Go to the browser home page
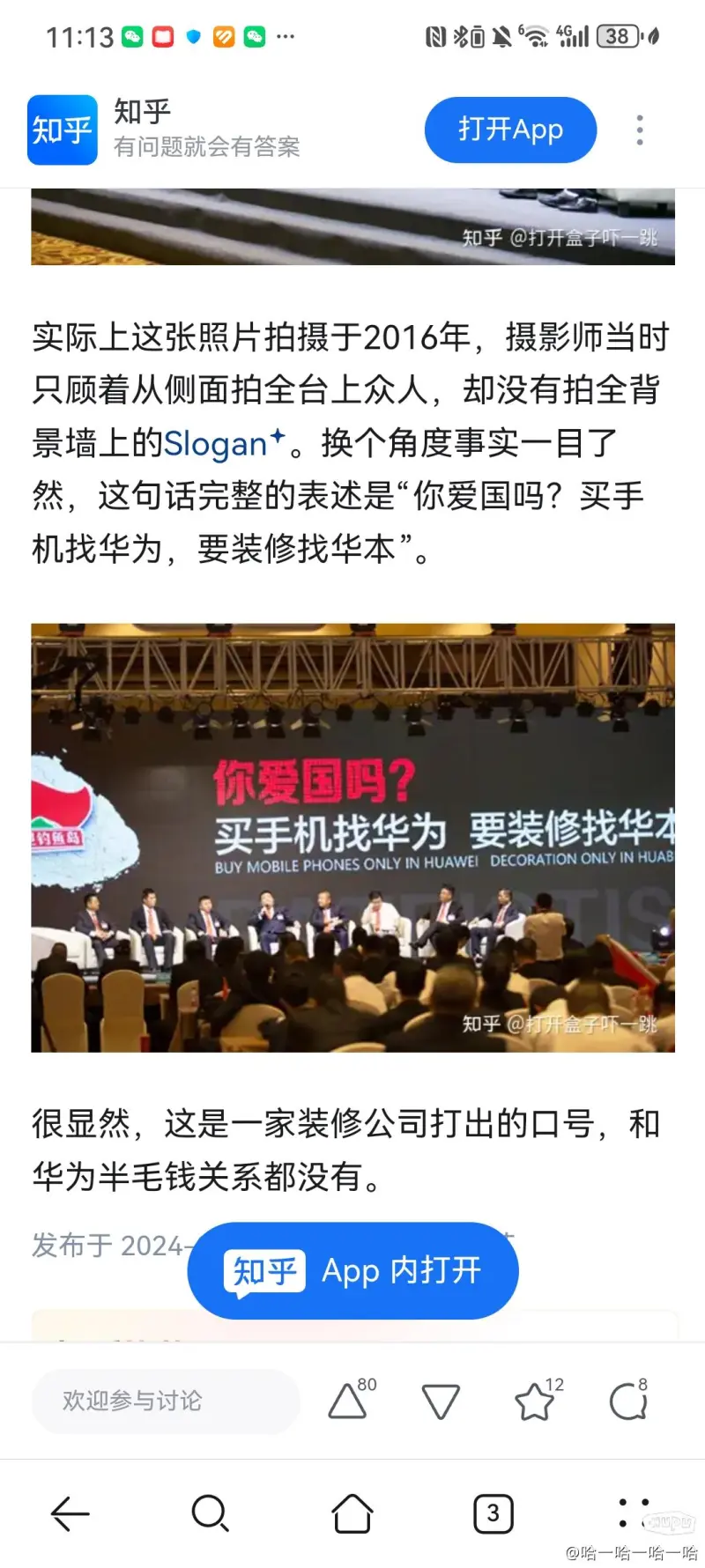The image size is (705, 1568). (x=352, y=1513)
